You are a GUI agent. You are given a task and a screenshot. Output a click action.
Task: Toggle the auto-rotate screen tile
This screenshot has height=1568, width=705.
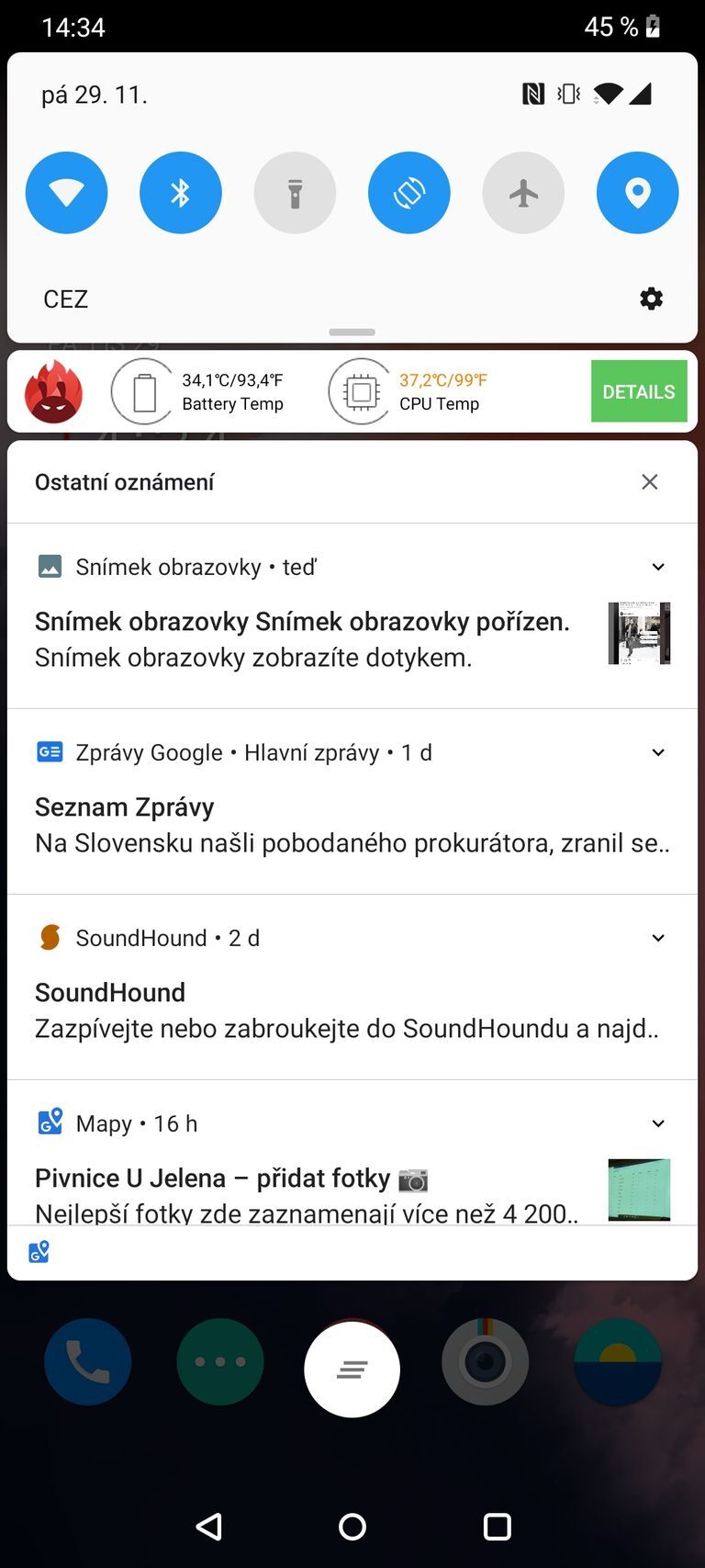pyautogui.click(x=408, y=193)
